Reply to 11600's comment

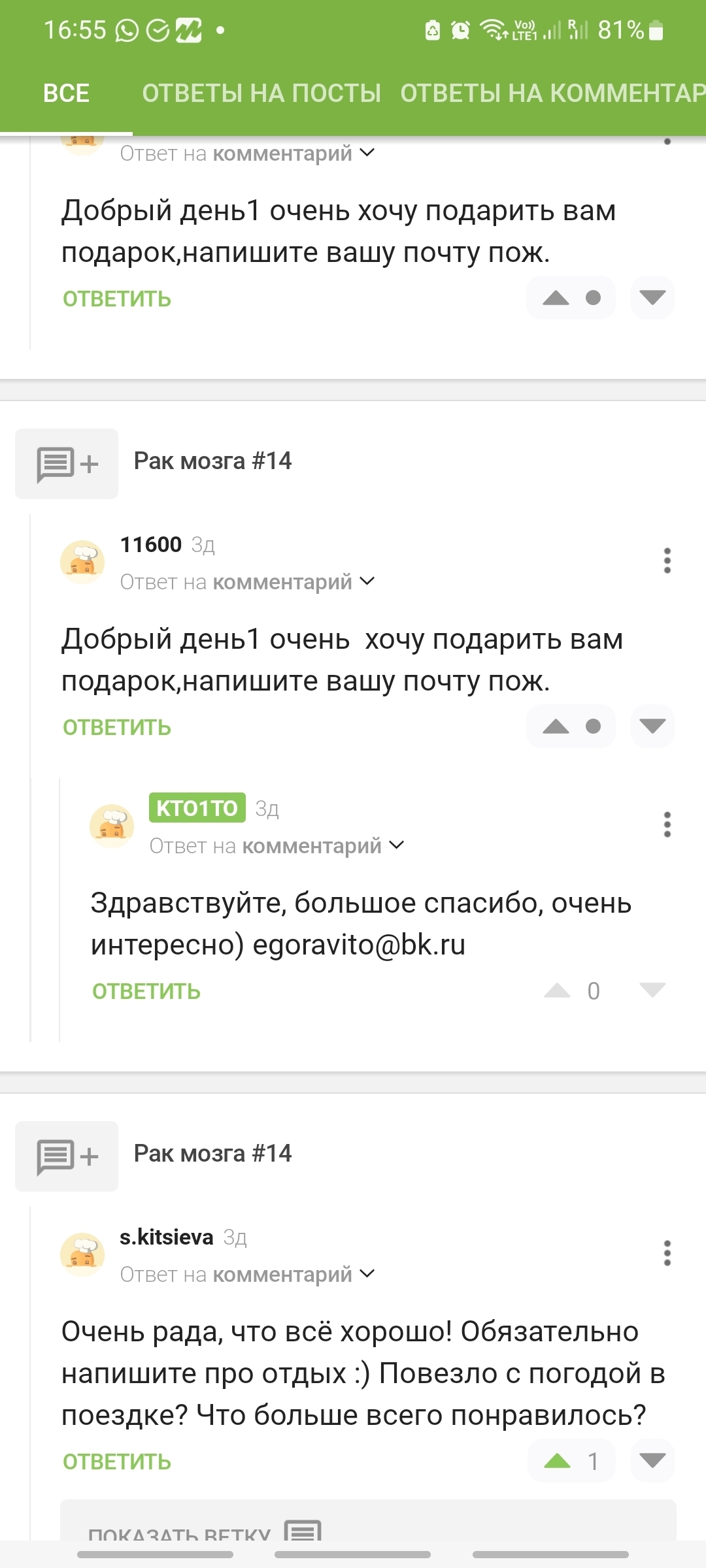117,727
